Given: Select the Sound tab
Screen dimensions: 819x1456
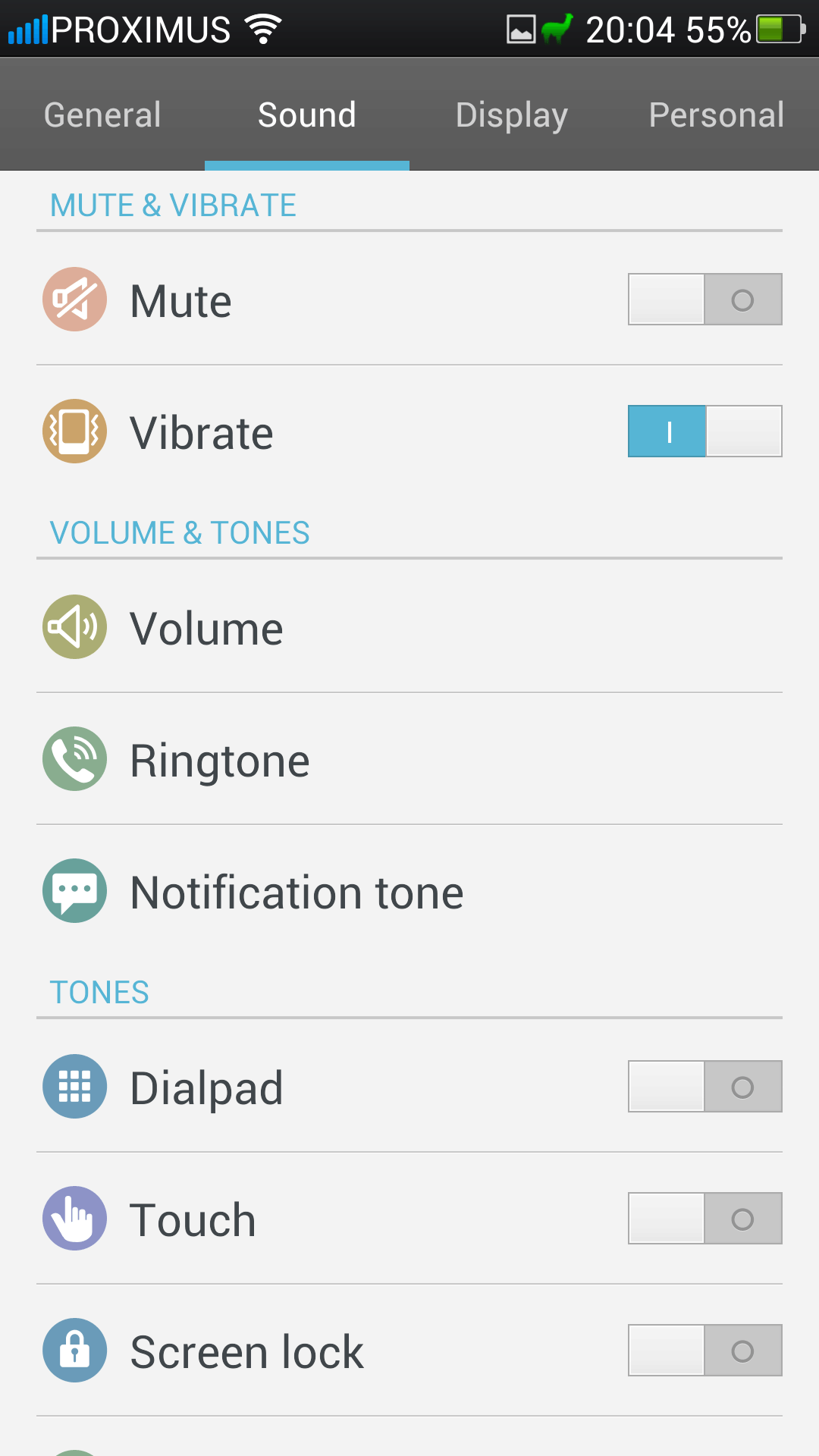Looking at the screenshot, I should tap(307, 115).
